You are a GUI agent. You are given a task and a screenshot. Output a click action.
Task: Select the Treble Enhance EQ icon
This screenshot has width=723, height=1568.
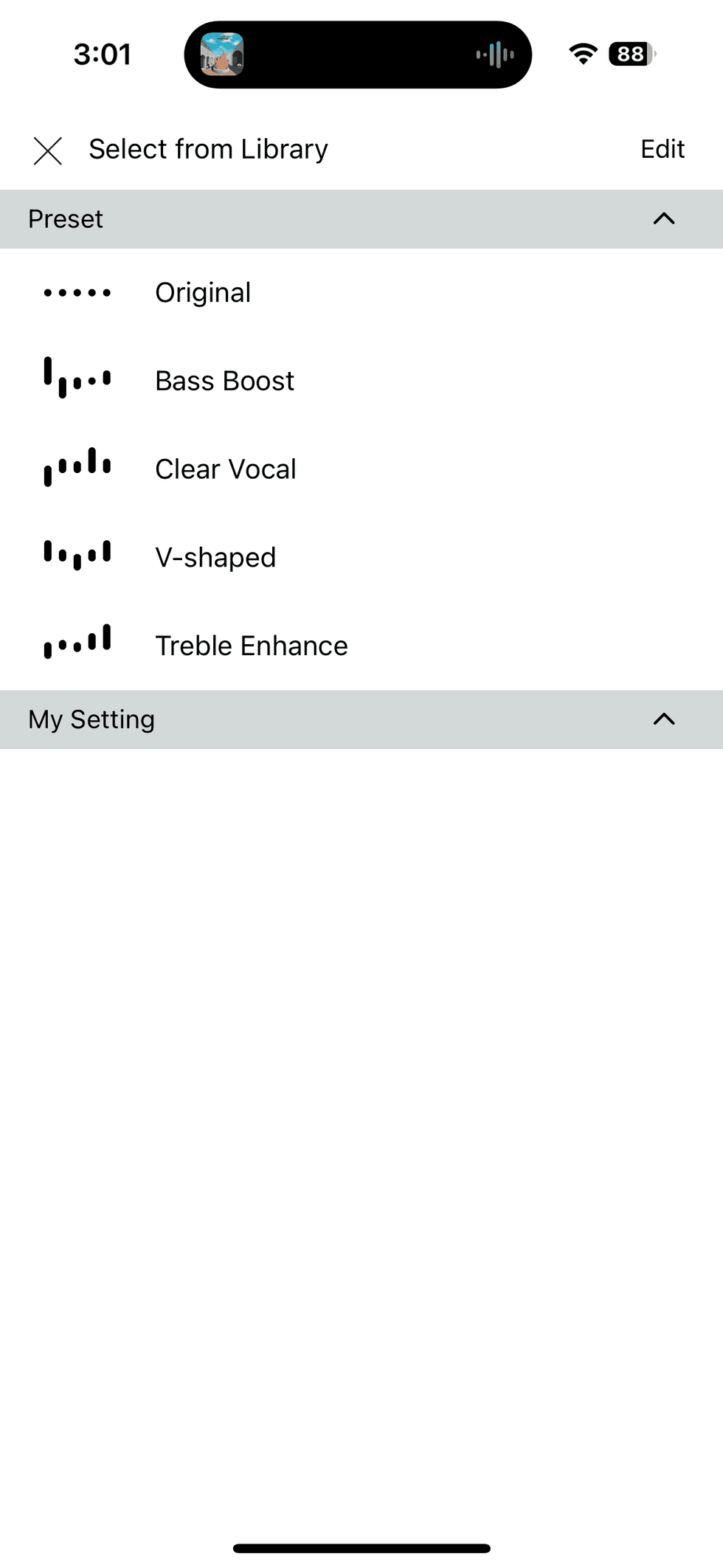[77, 644]
